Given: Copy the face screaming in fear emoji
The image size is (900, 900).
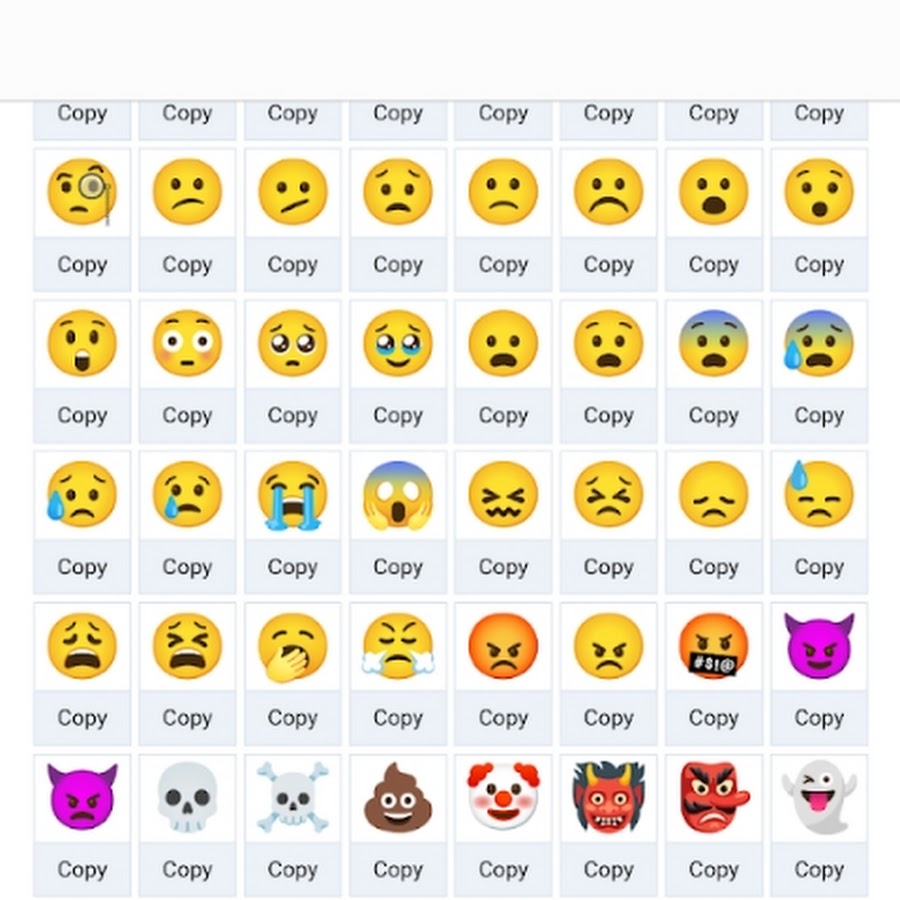Looking at the screenshot, I should (398, 567).
